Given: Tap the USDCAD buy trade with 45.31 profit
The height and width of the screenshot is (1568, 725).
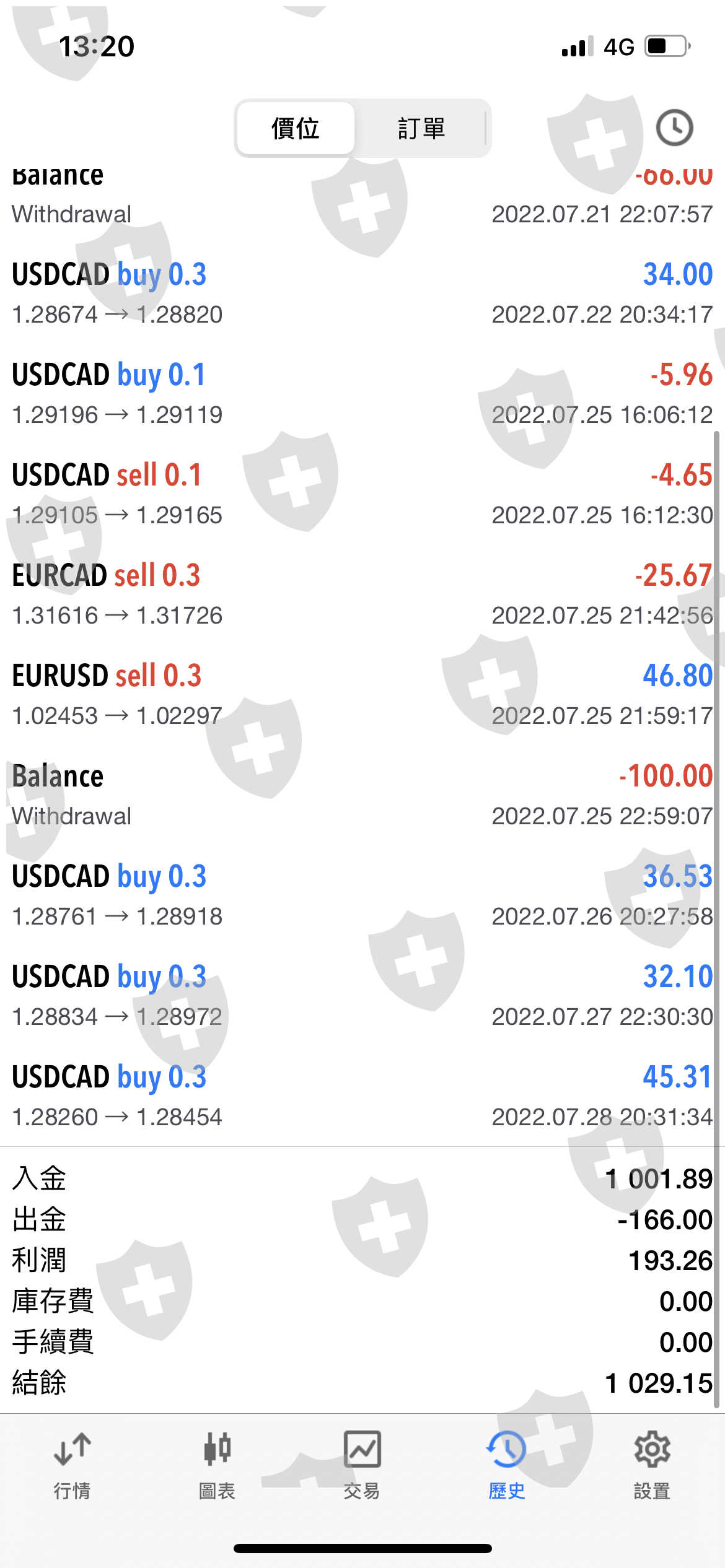Looking at the screenshot, I should coord(362,1095).
